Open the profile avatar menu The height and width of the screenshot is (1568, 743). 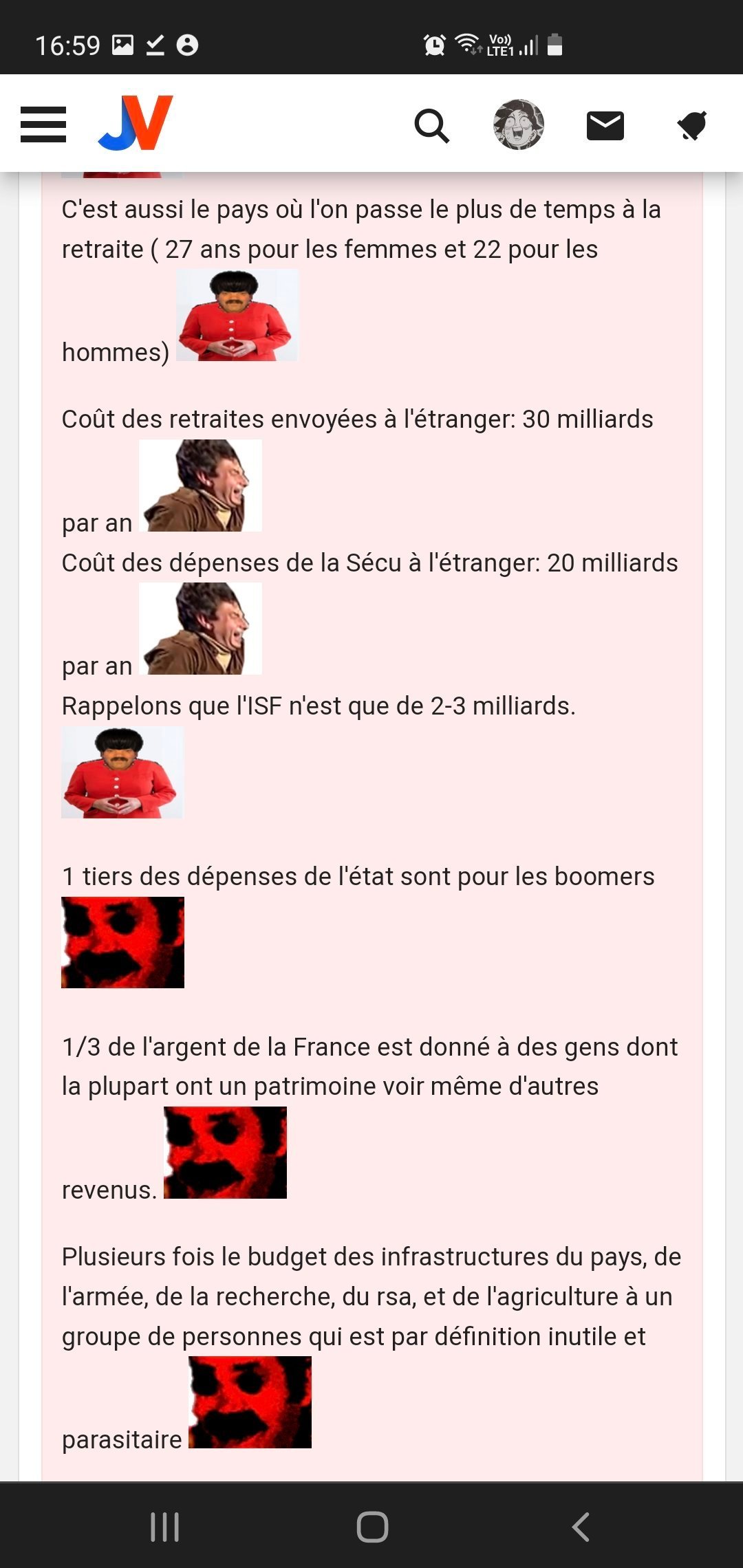coord(519,124)
